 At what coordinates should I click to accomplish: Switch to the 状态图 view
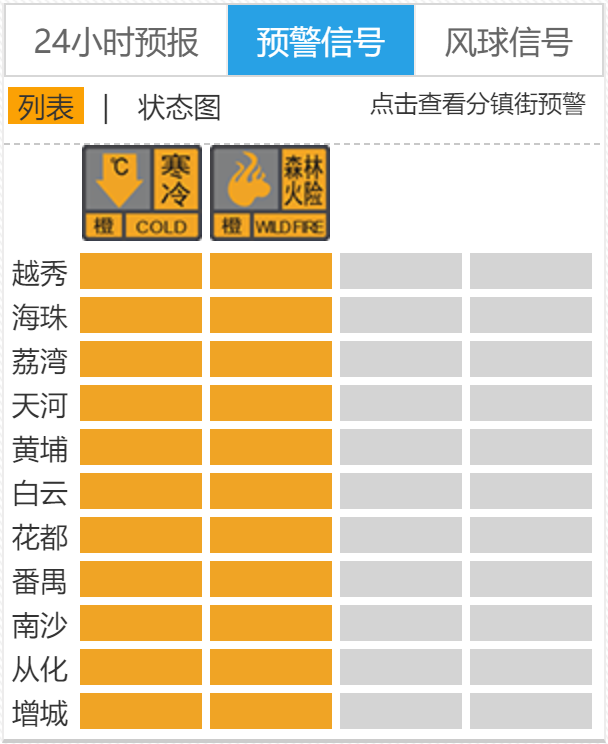click(179, 107)
